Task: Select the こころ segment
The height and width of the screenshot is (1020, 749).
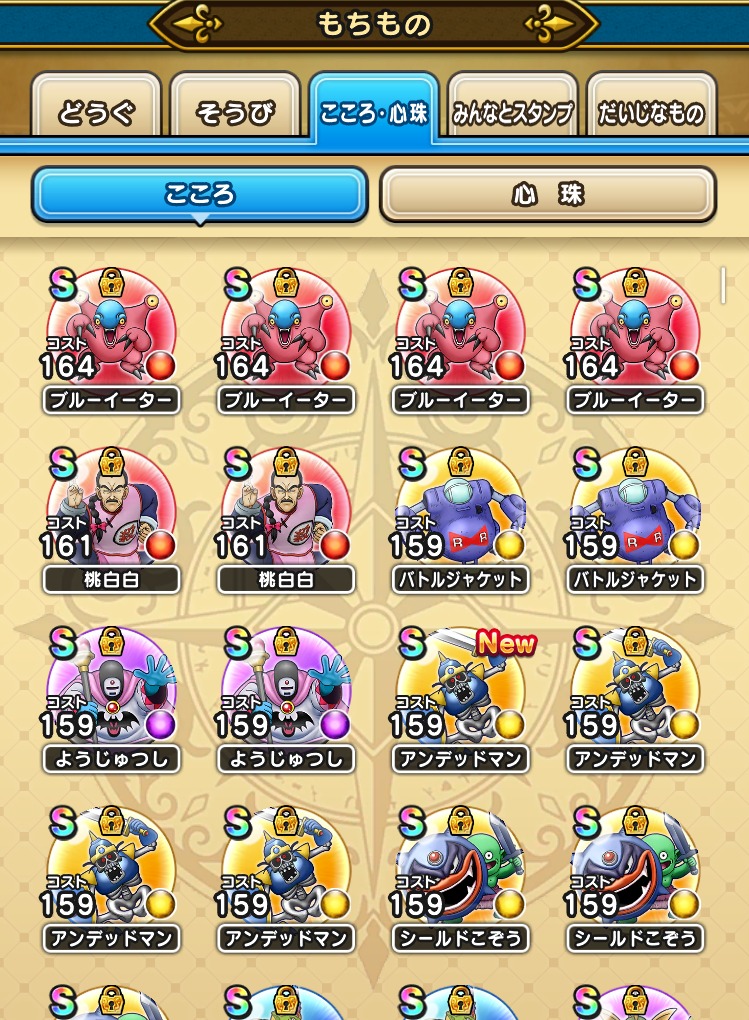Action: click(x=200, y=194)
